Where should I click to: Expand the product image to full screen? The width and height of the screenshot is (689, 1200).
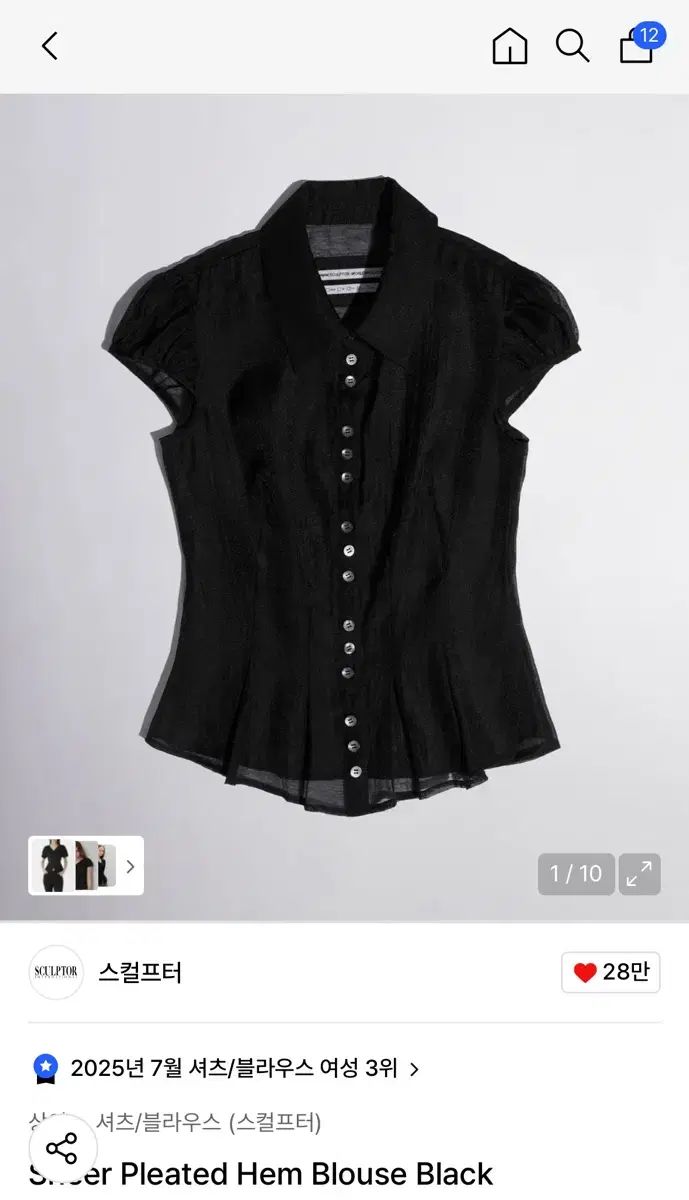click(x=639, y=874)
